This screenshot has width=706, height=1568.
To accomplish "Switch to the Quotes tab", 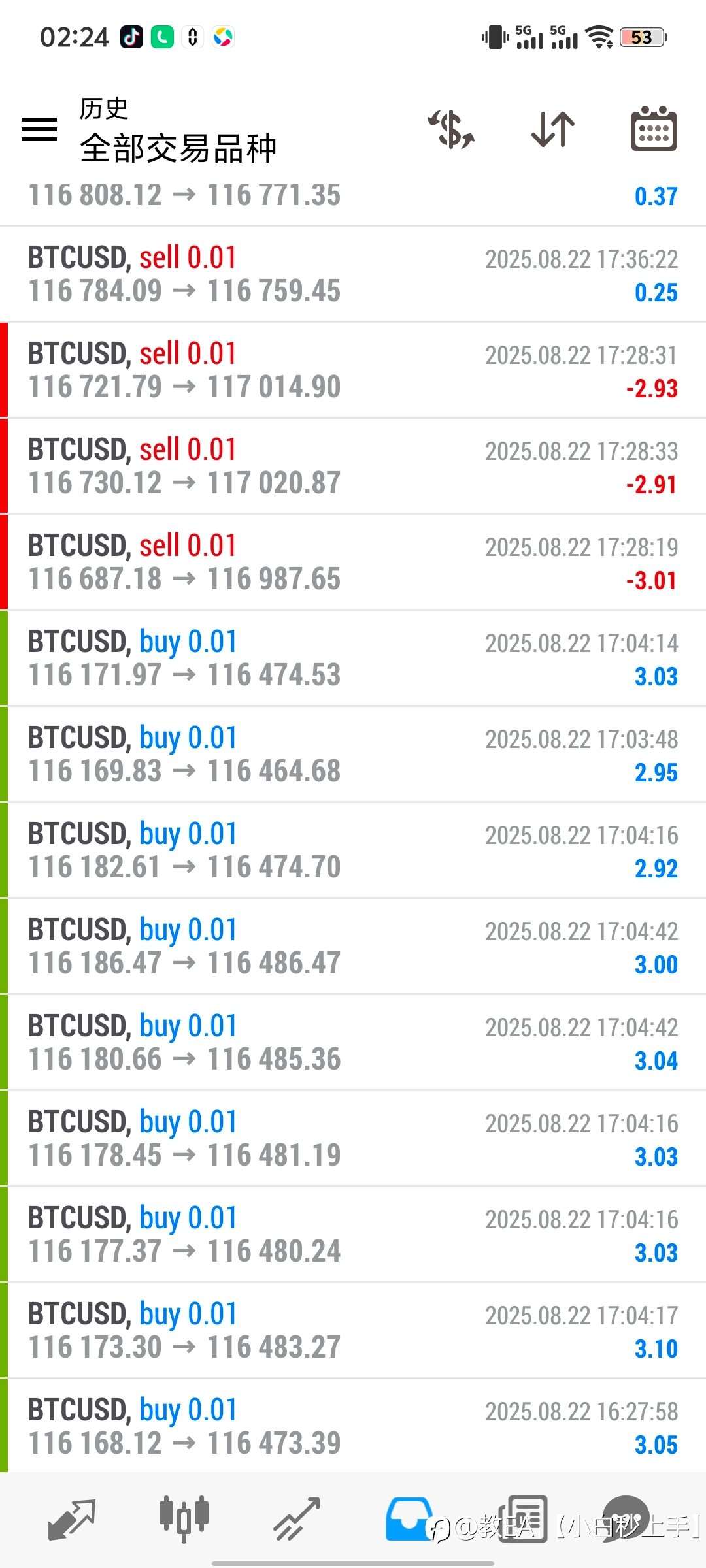I will 72,1519.
